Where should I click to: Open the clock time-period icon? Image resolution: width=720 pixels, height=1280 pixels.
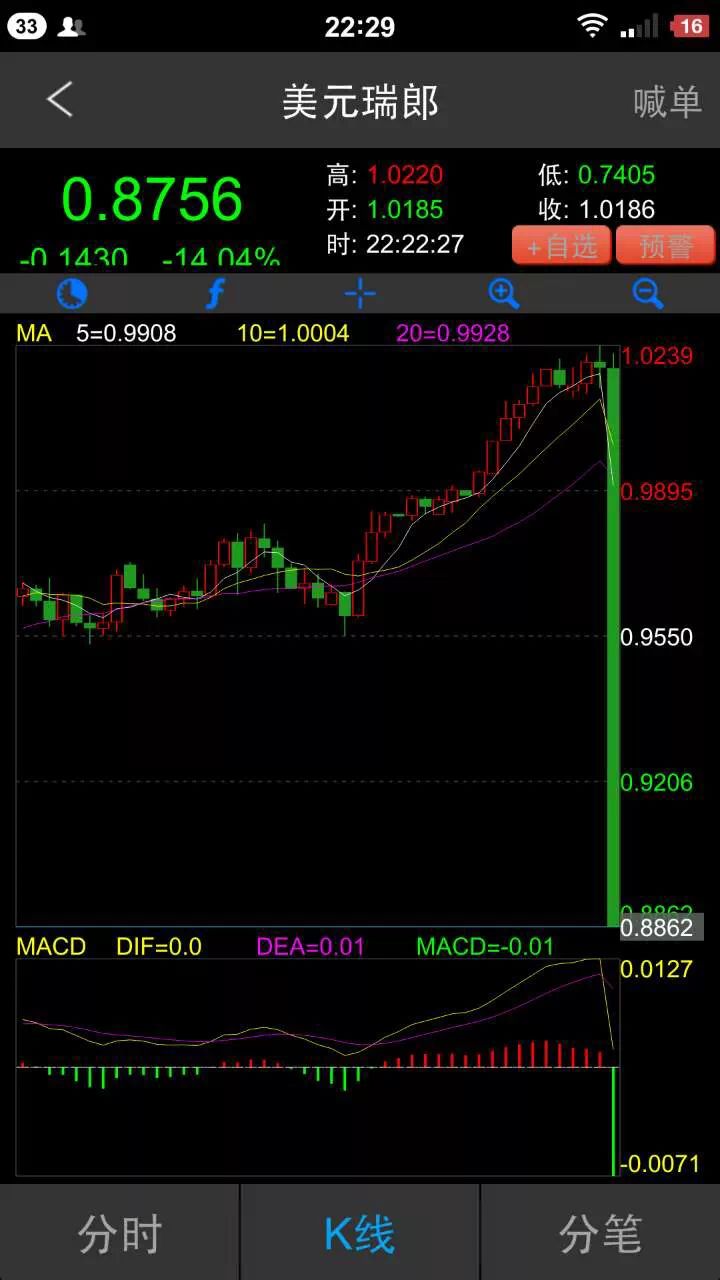[72, 293]
